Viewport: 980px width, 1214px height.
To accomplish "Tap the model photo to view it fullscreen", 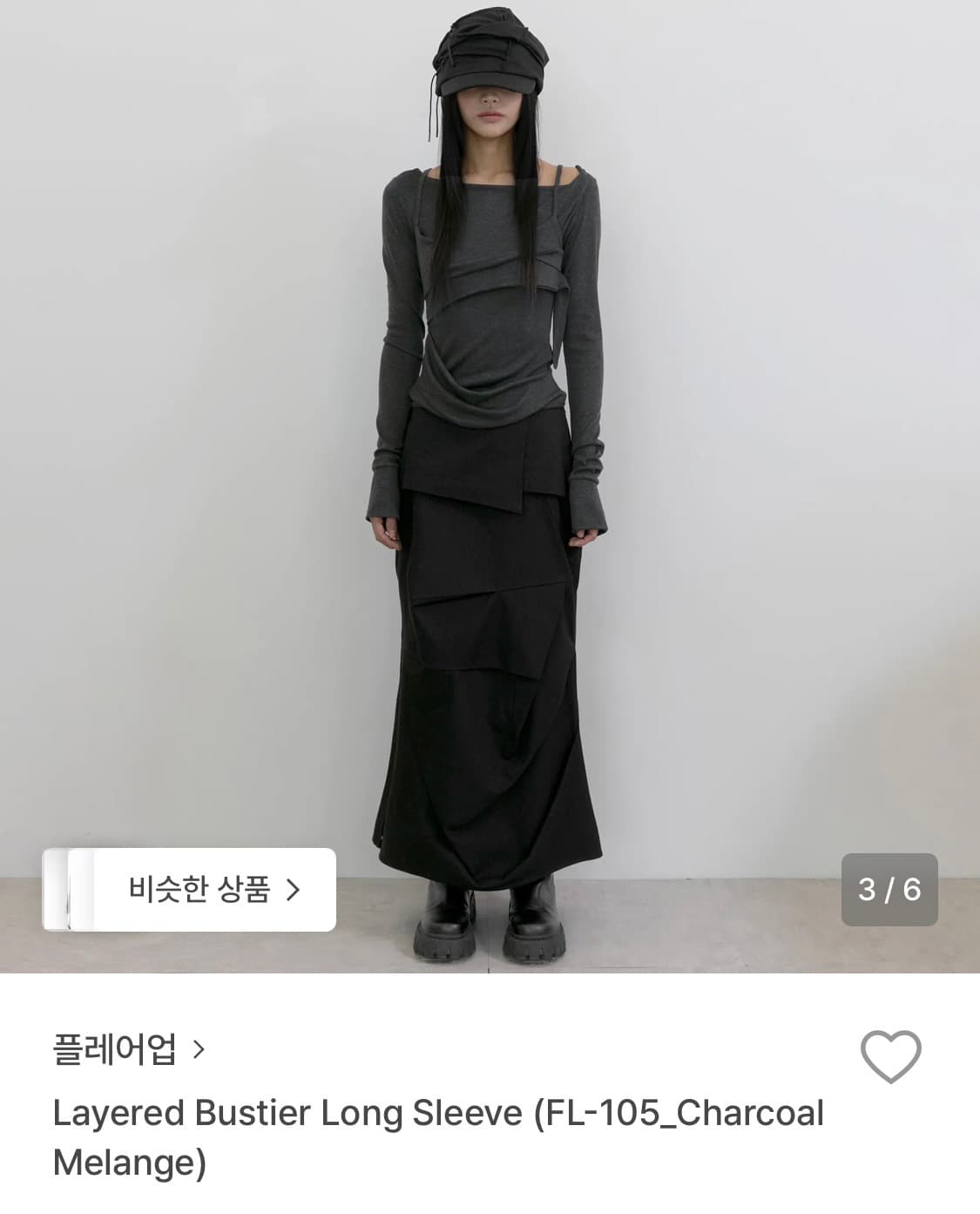I will [490, 488].
